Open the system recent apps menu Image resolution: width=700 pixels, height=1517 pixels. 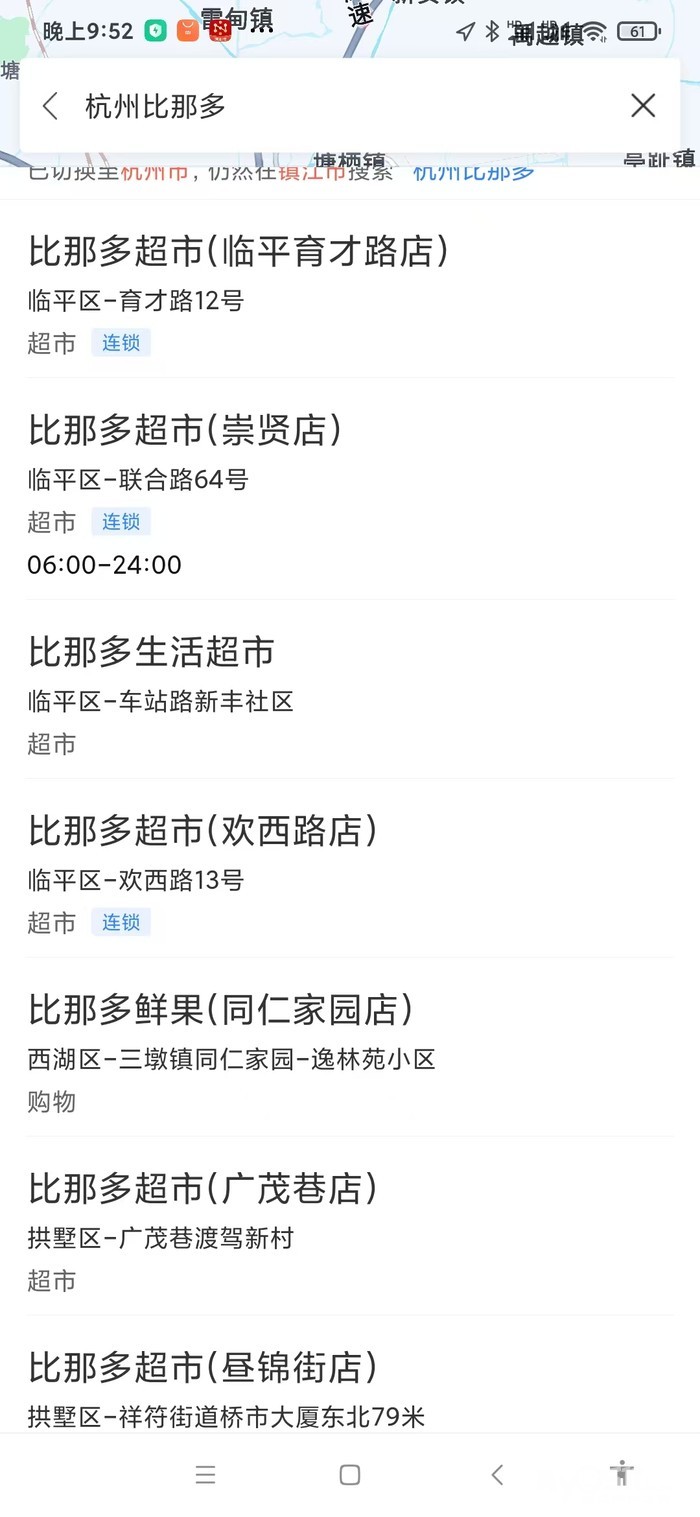click(x=206, y=1474)
